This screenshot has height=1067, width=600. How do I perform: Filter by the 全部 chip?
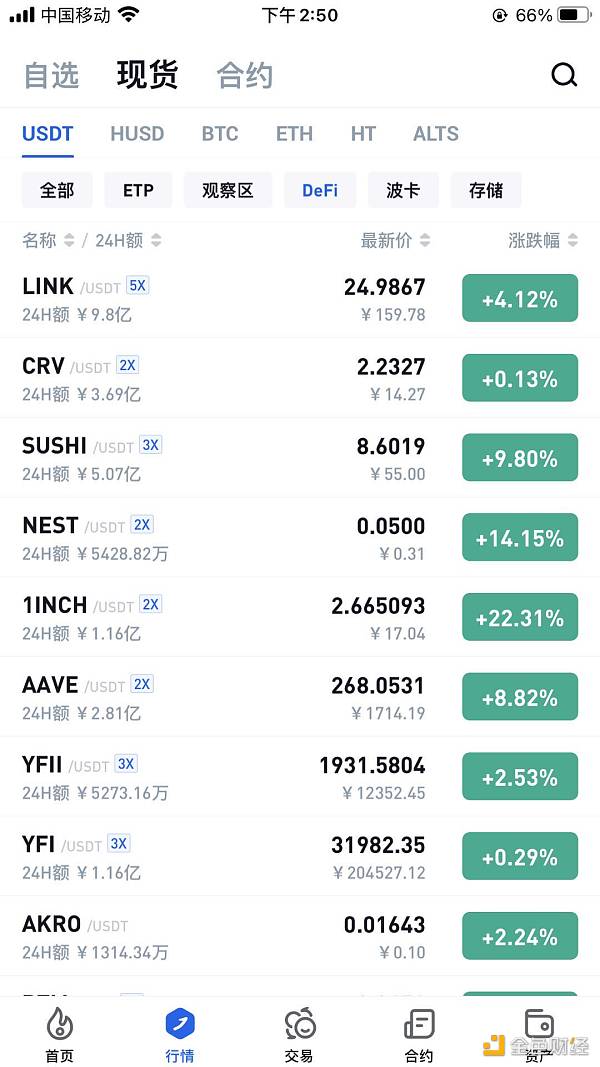[57, 190]
